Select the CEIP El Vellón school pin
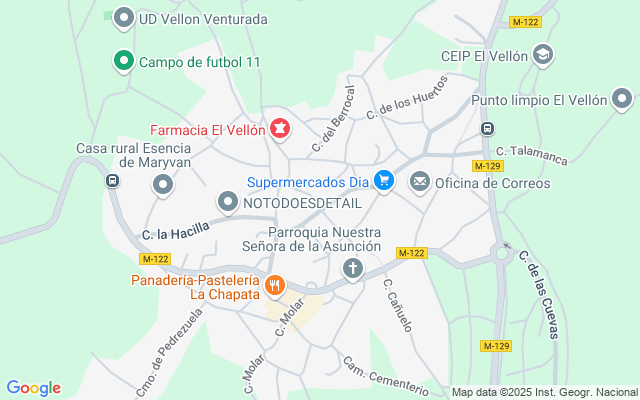 [x=543, y=56]
